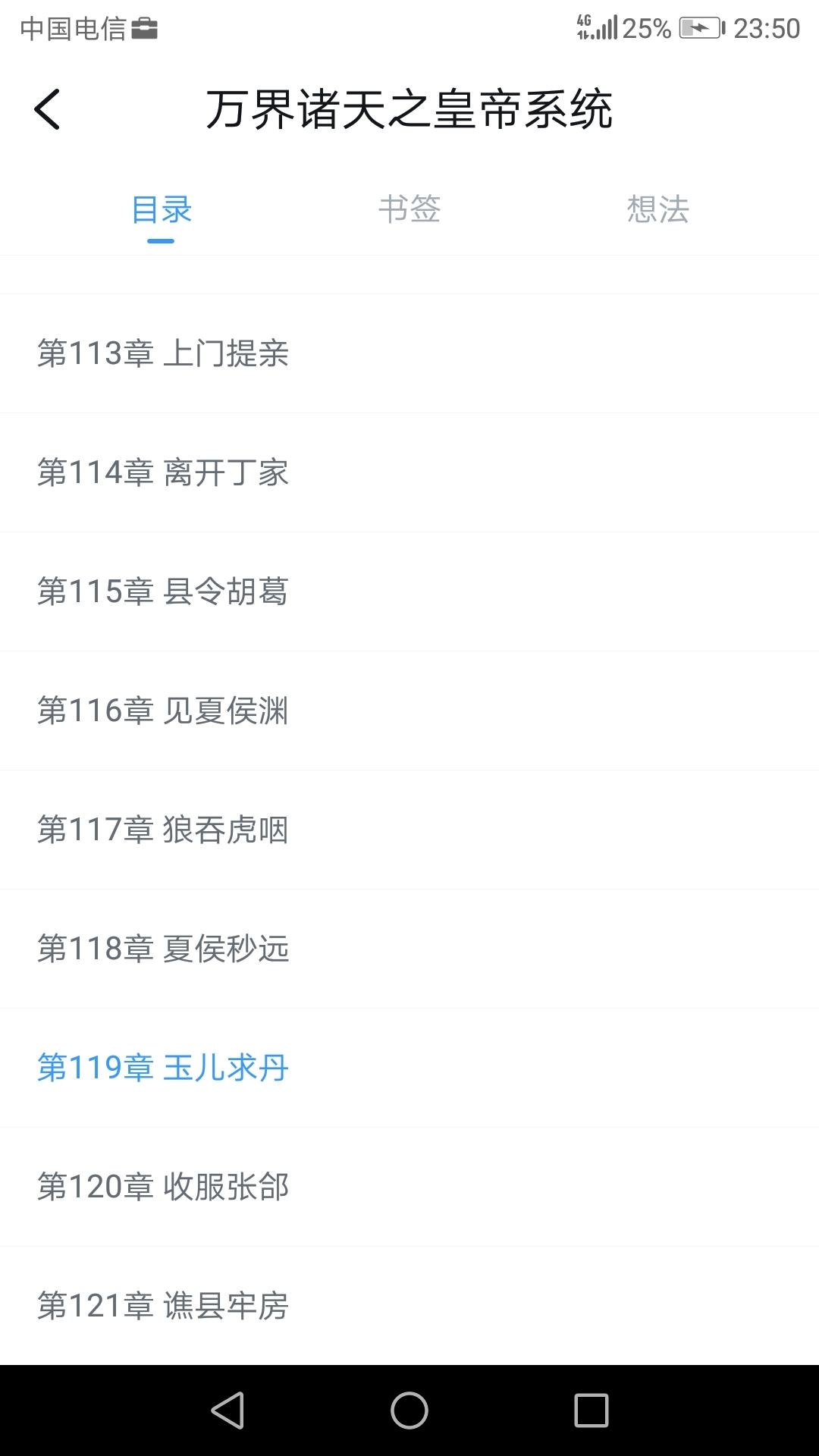Go back using the top-left arrow

tap(47, 109)
